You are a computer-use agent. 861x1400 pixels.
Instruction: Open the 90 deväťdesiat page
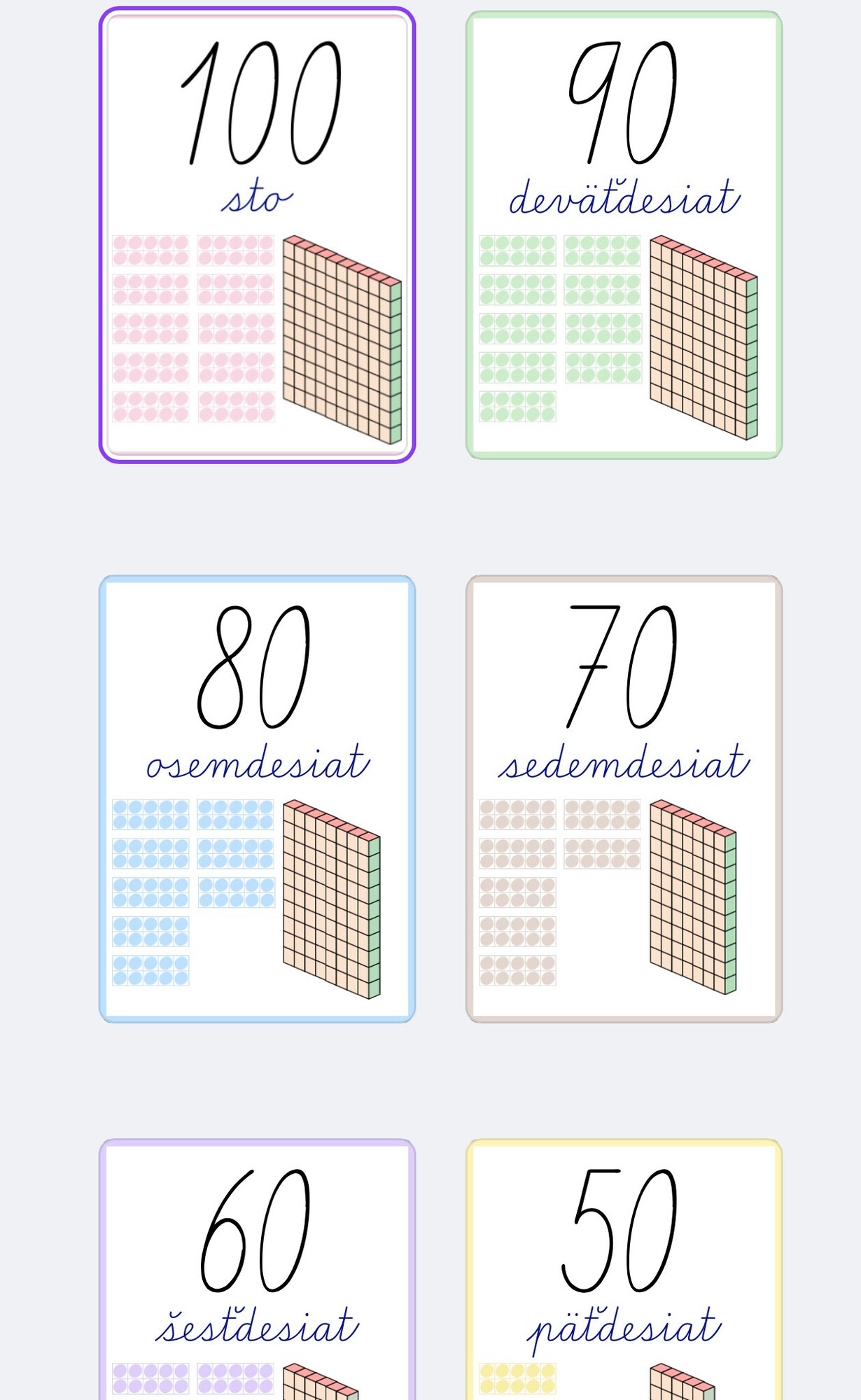coord(624,235)
